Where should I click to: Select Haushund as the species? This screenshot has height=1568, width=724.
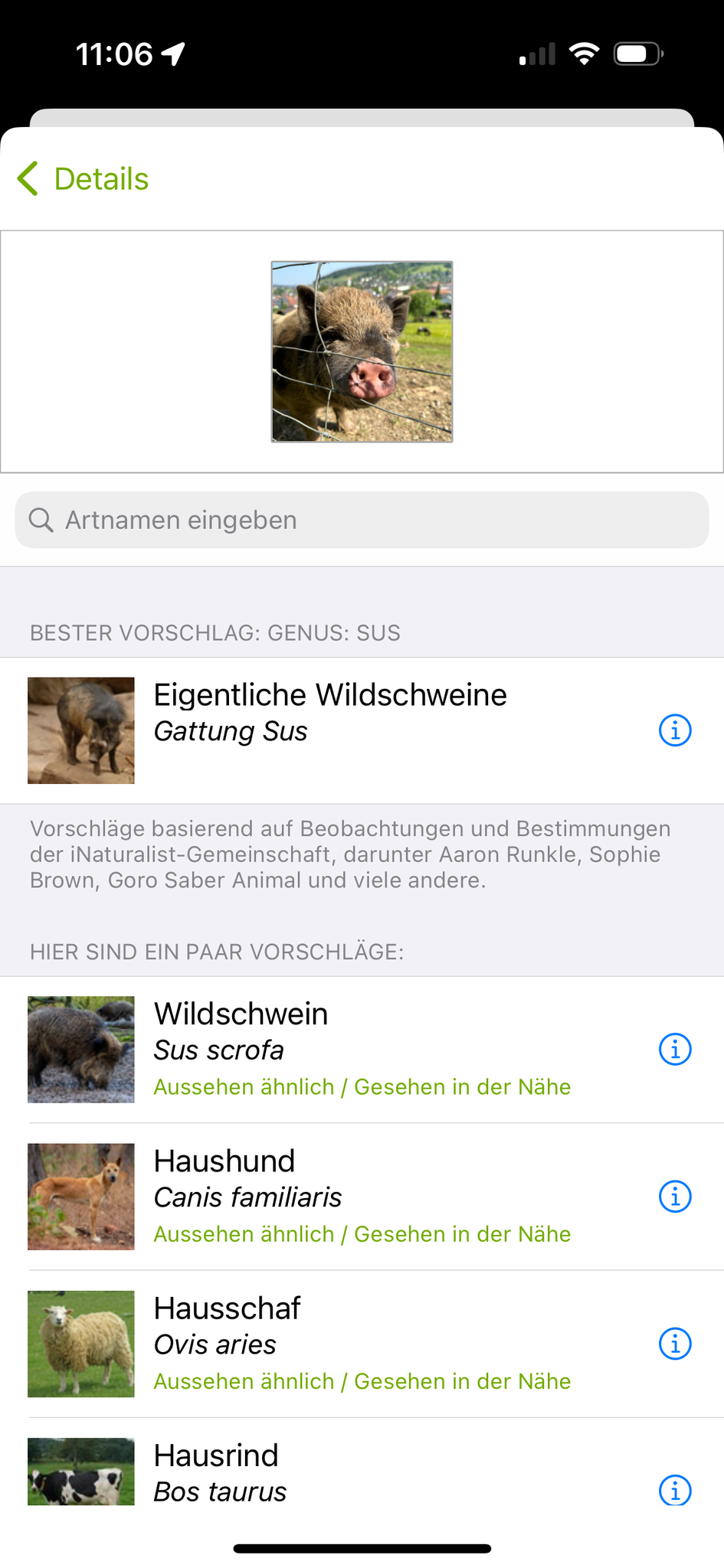329,1195
